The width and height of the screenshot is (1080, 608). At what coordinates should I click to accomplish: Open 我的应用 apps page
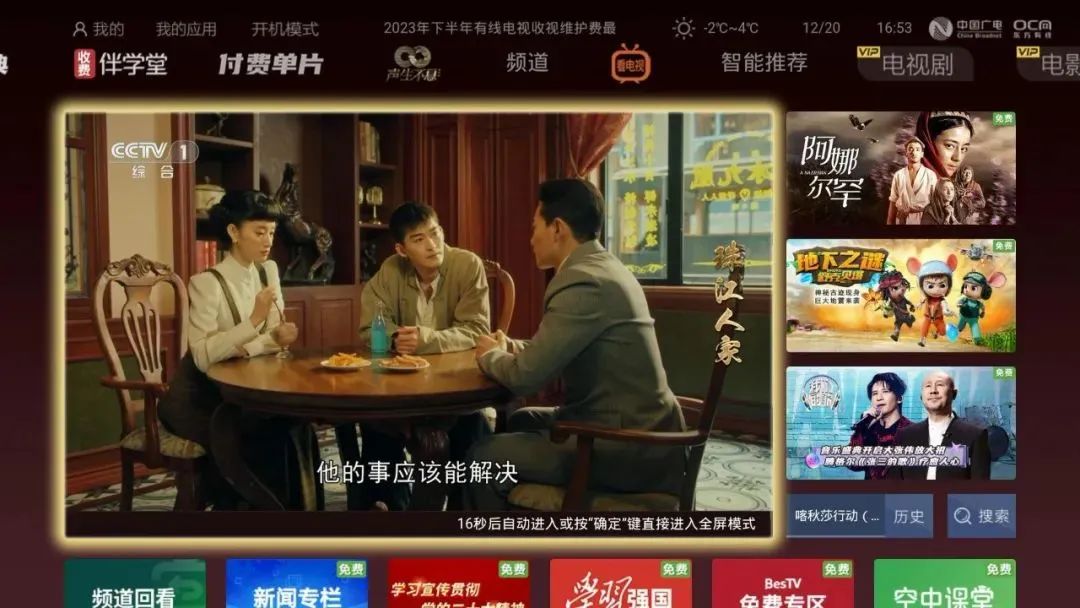coord(188,28)
